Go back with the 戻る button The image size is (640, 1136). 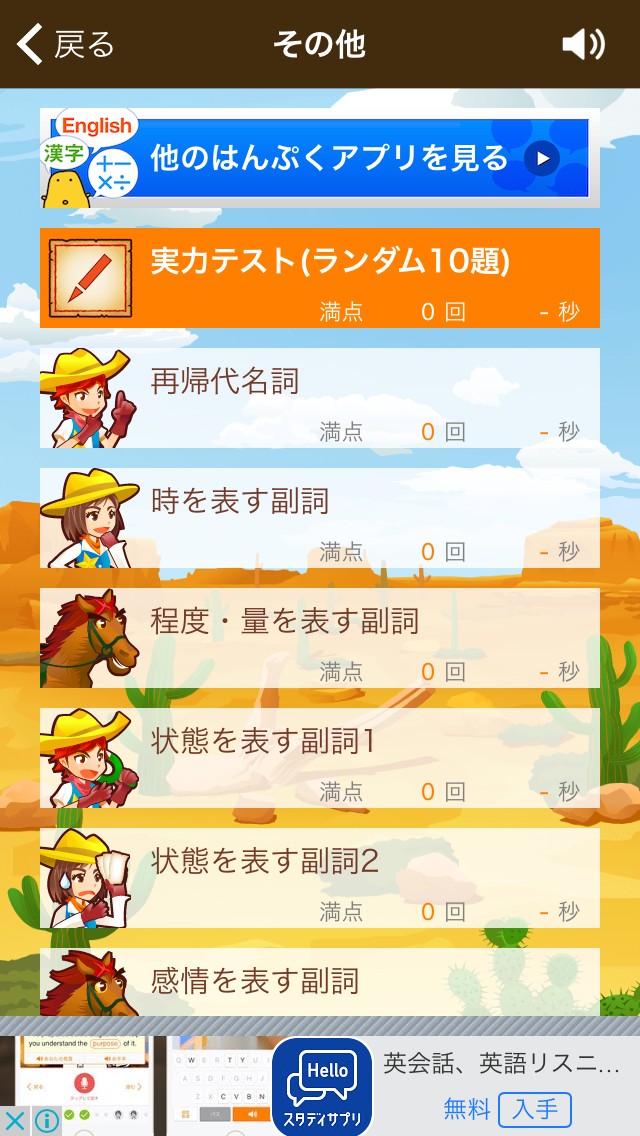(66, 44)
